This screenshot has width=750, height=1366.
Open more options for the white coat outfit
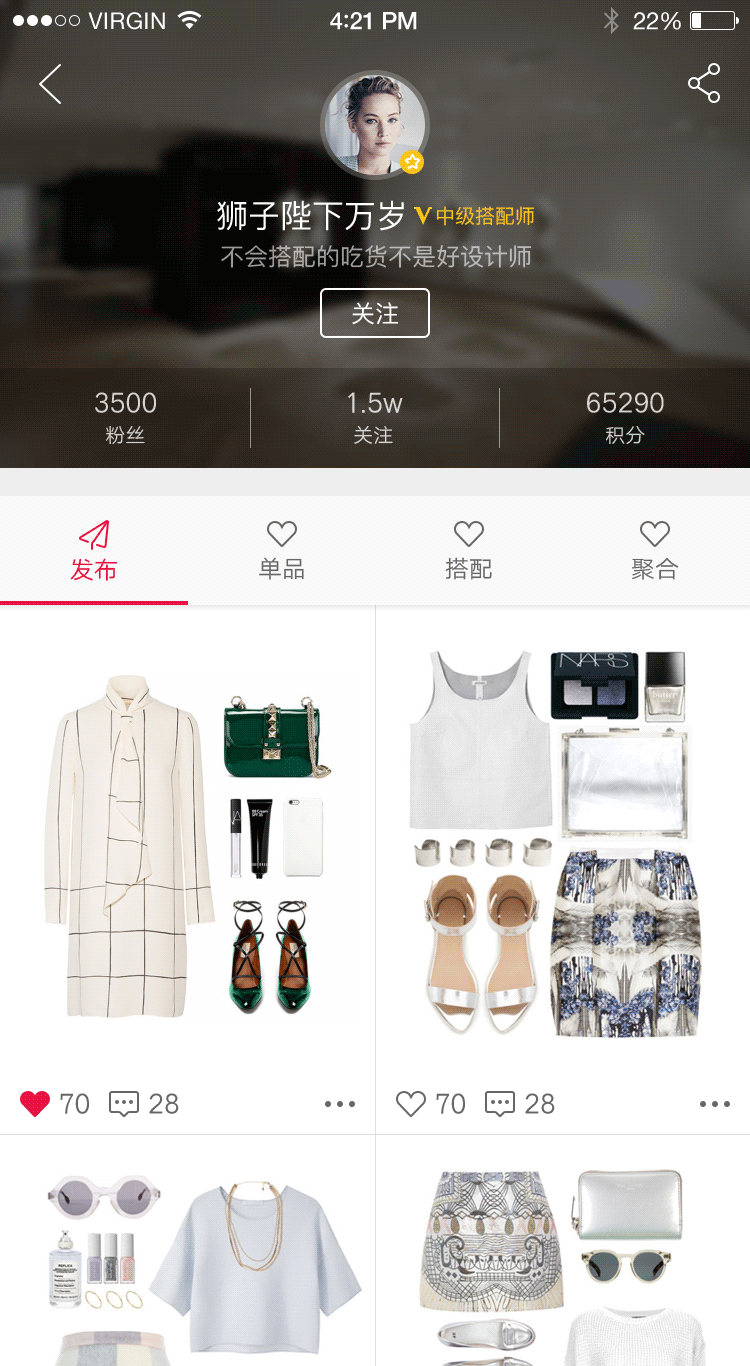coord(340,1104)
